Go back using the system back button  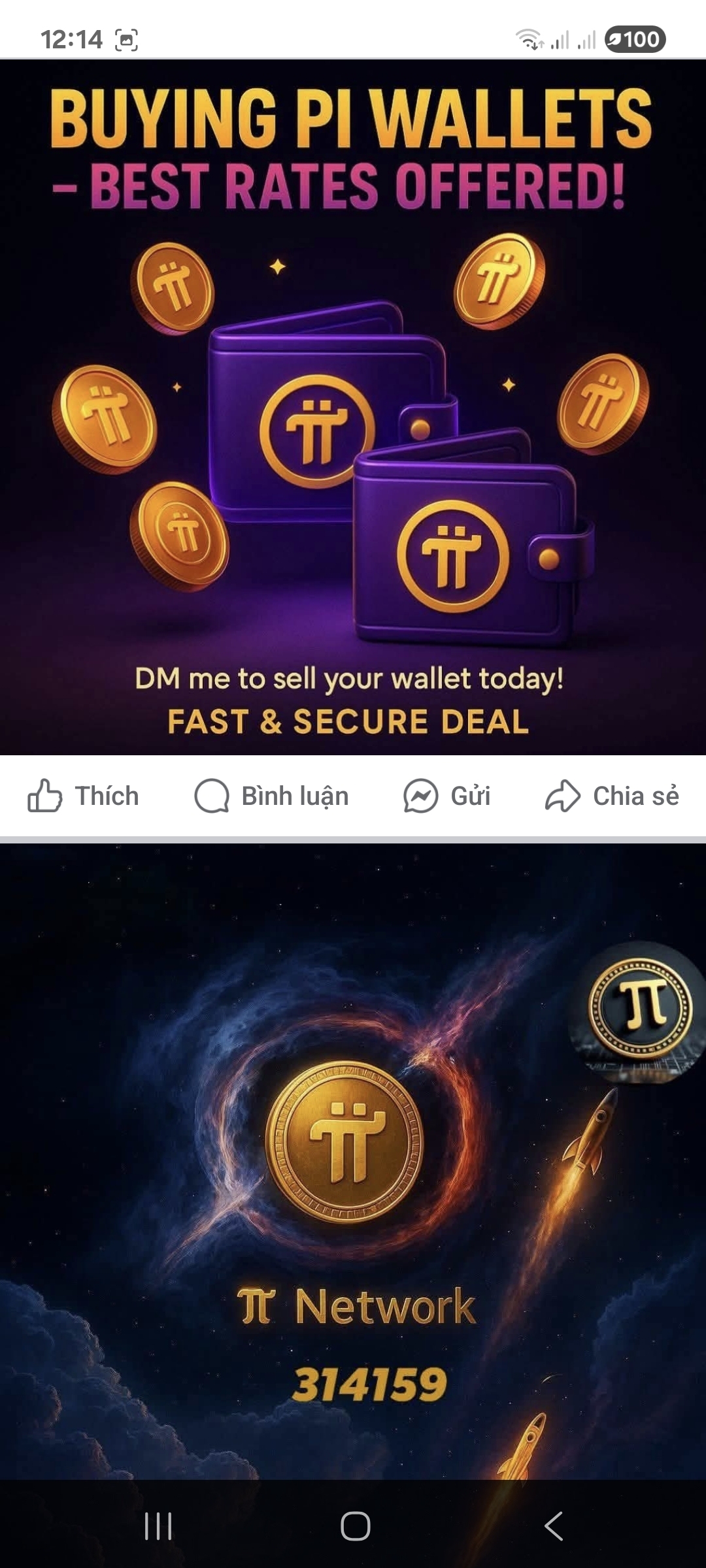554,1526
